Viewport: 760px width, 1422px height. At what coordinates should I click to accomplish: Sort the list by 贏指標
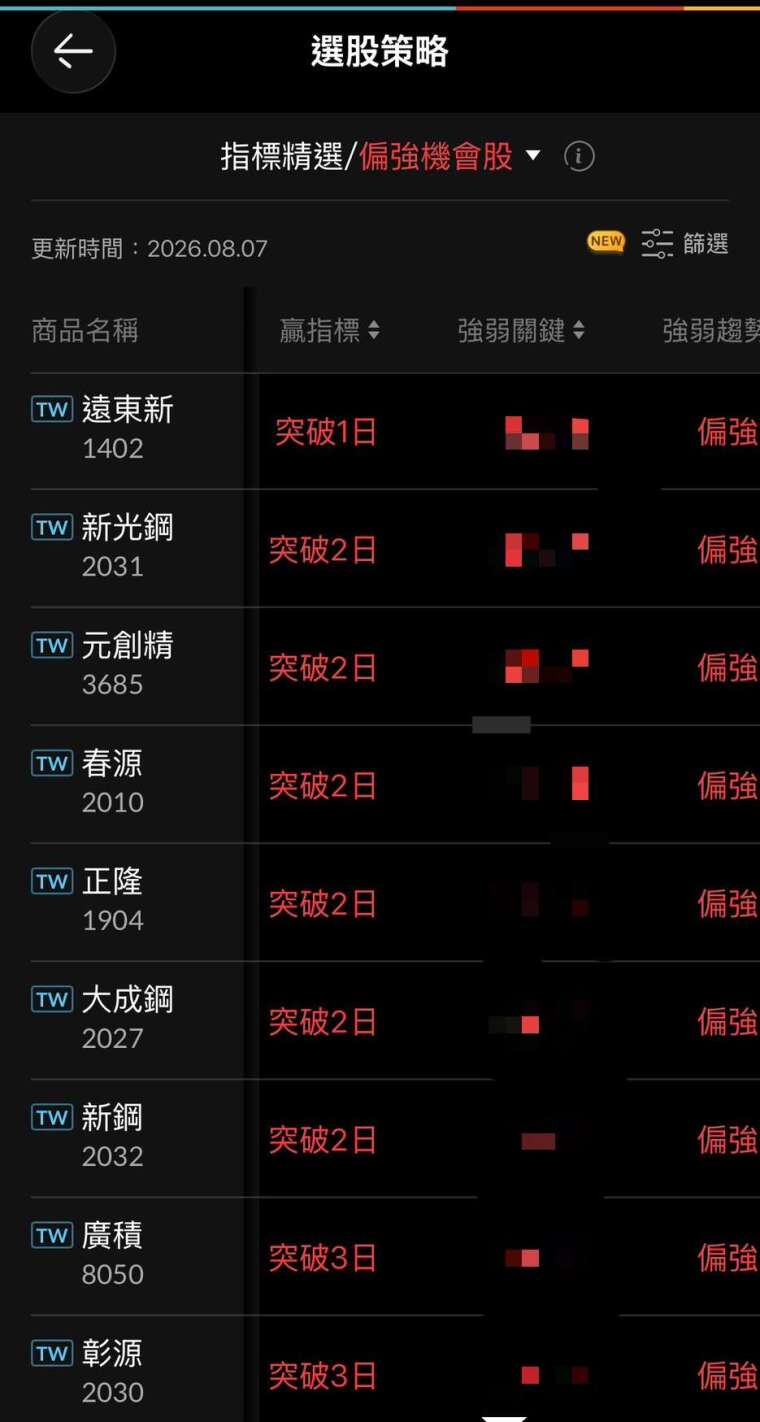[329, 330]
